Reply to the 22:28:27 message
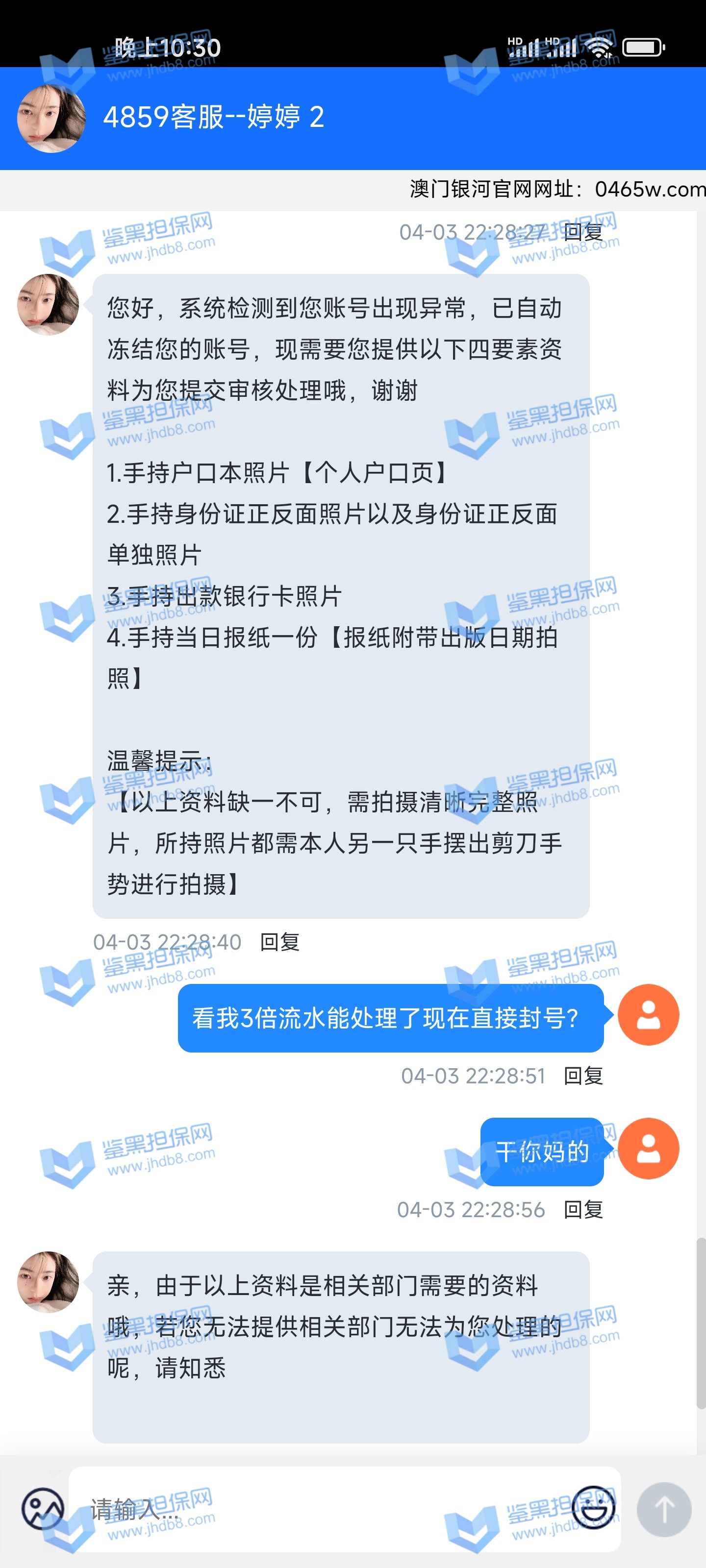The height and width of the screenshot is (1568, 706). pyautogui.click(x=583, y=232)
